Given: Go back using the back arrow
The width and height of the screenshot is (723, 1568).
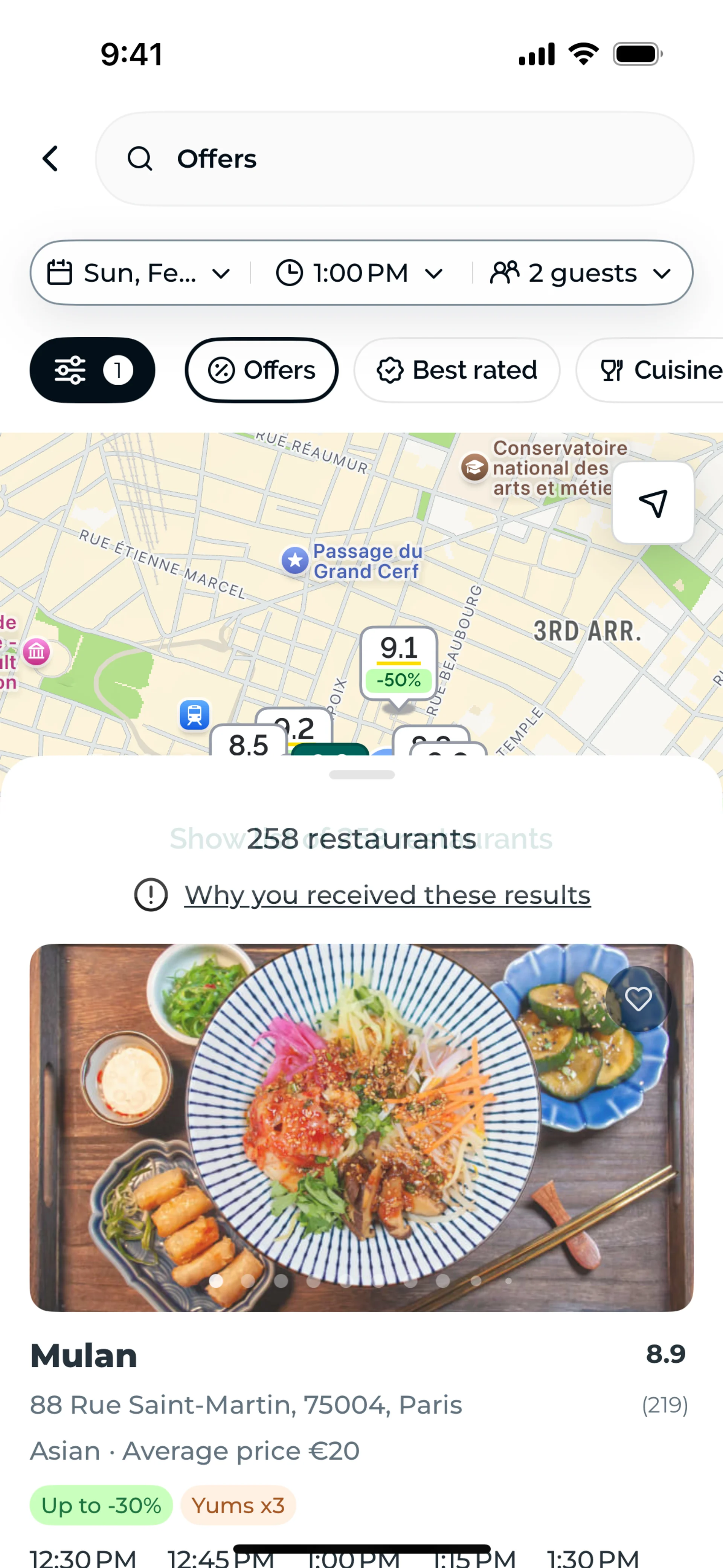Looking at the screenshot, I should point(50,159).
